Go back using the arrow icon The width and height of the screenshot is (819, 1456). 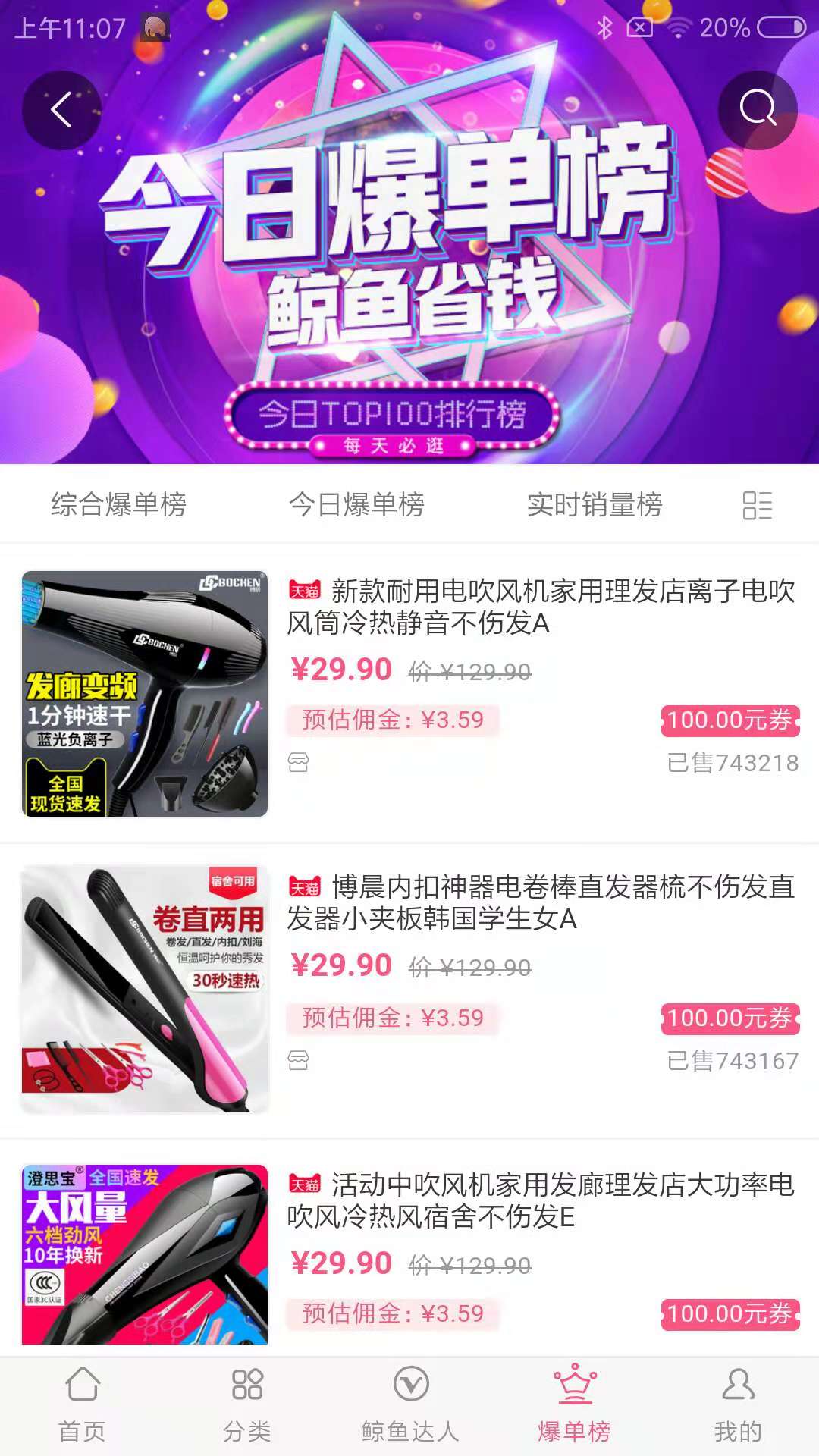(61, 110)
